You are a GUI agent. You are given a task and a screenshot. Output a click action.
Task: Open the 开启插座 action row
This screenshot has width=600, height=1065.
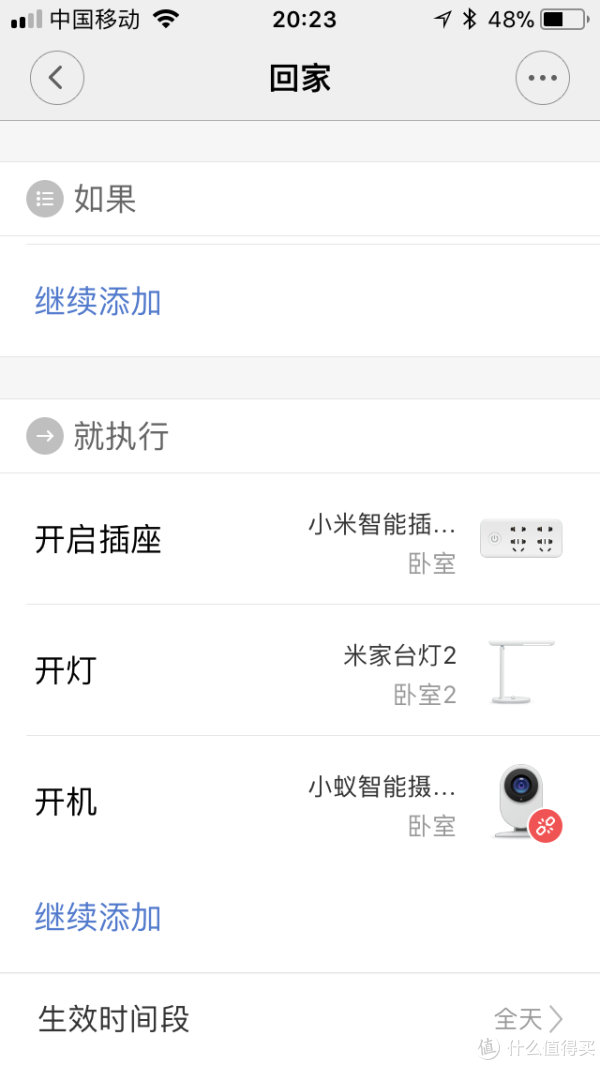300,539
